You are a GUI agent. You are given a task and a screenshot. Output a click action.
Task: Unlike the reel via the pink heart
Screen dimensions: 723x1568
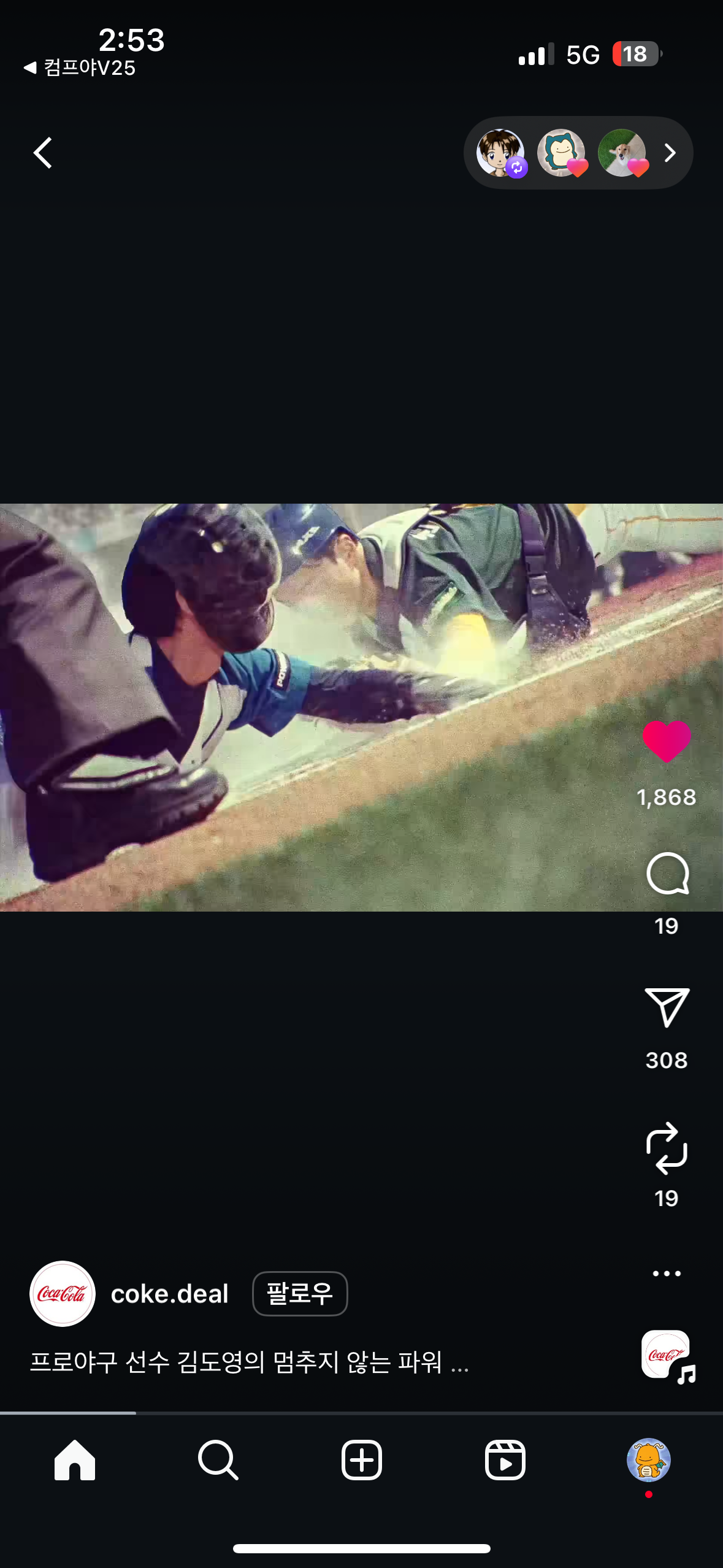pyautogui.click(x=666, y=741)
